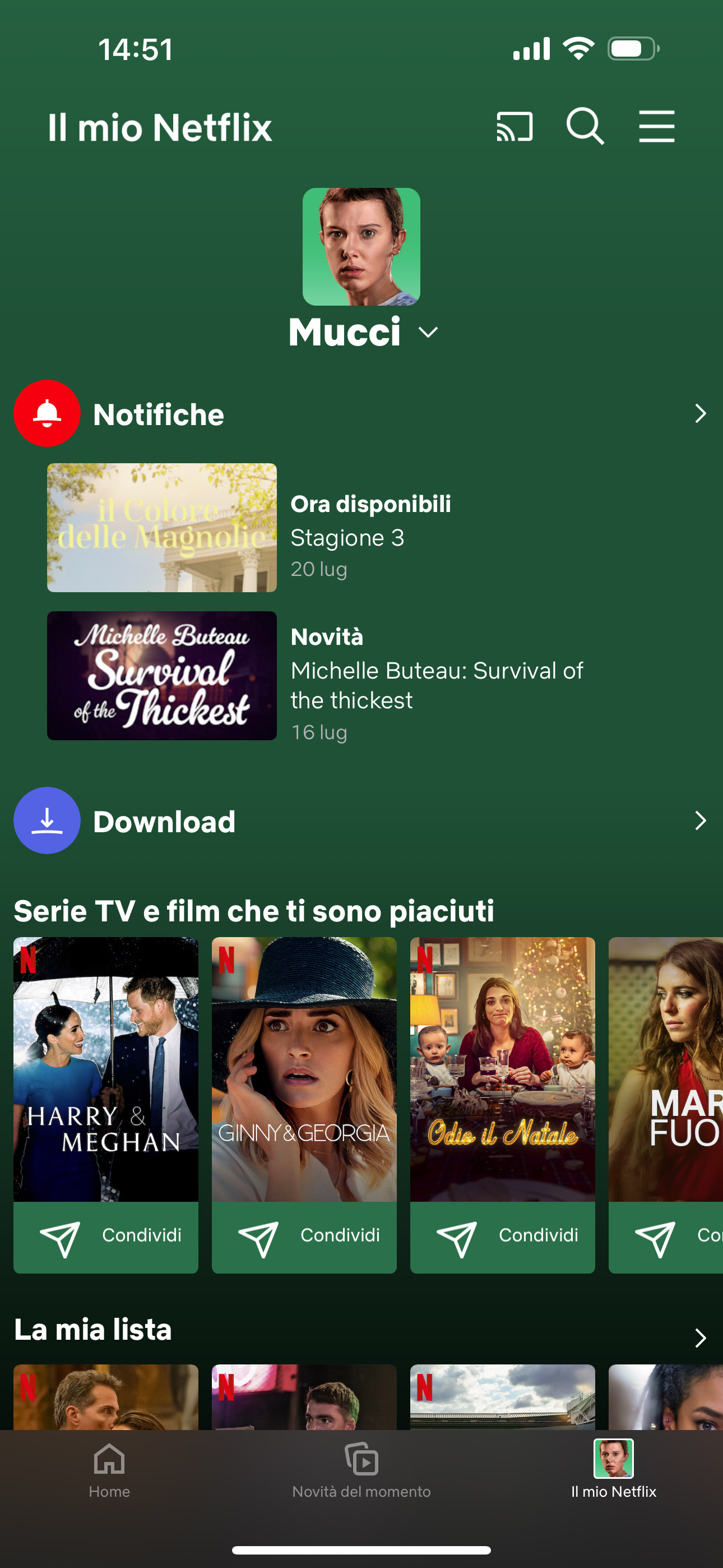Open the Download section
Viewport: 723px width, 1568px height.
361,820
